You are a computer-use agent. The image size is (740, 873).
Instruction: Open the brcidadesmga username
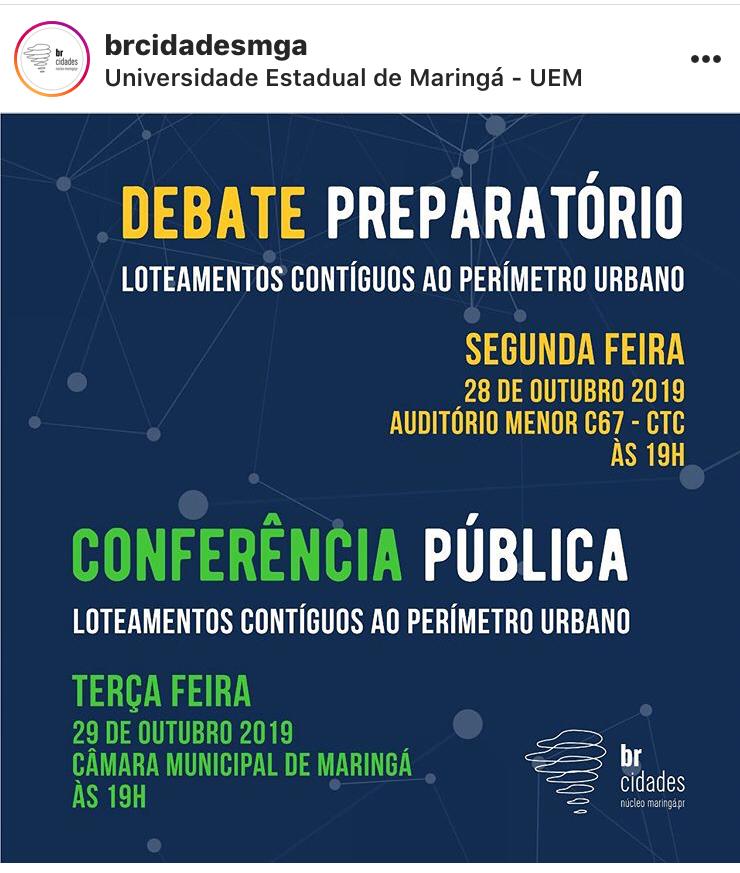[205, 45]
